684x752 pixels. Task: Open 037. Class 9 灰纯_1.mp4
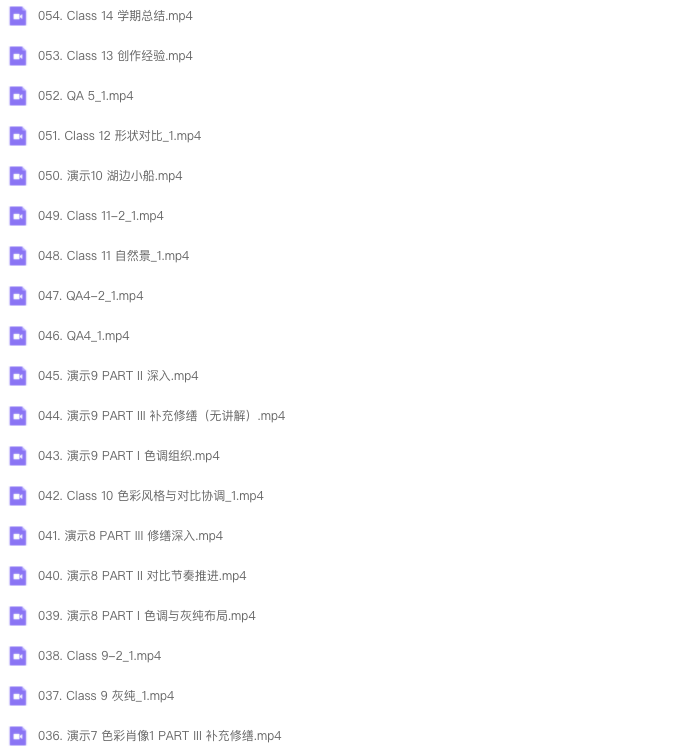pos(106,696)
